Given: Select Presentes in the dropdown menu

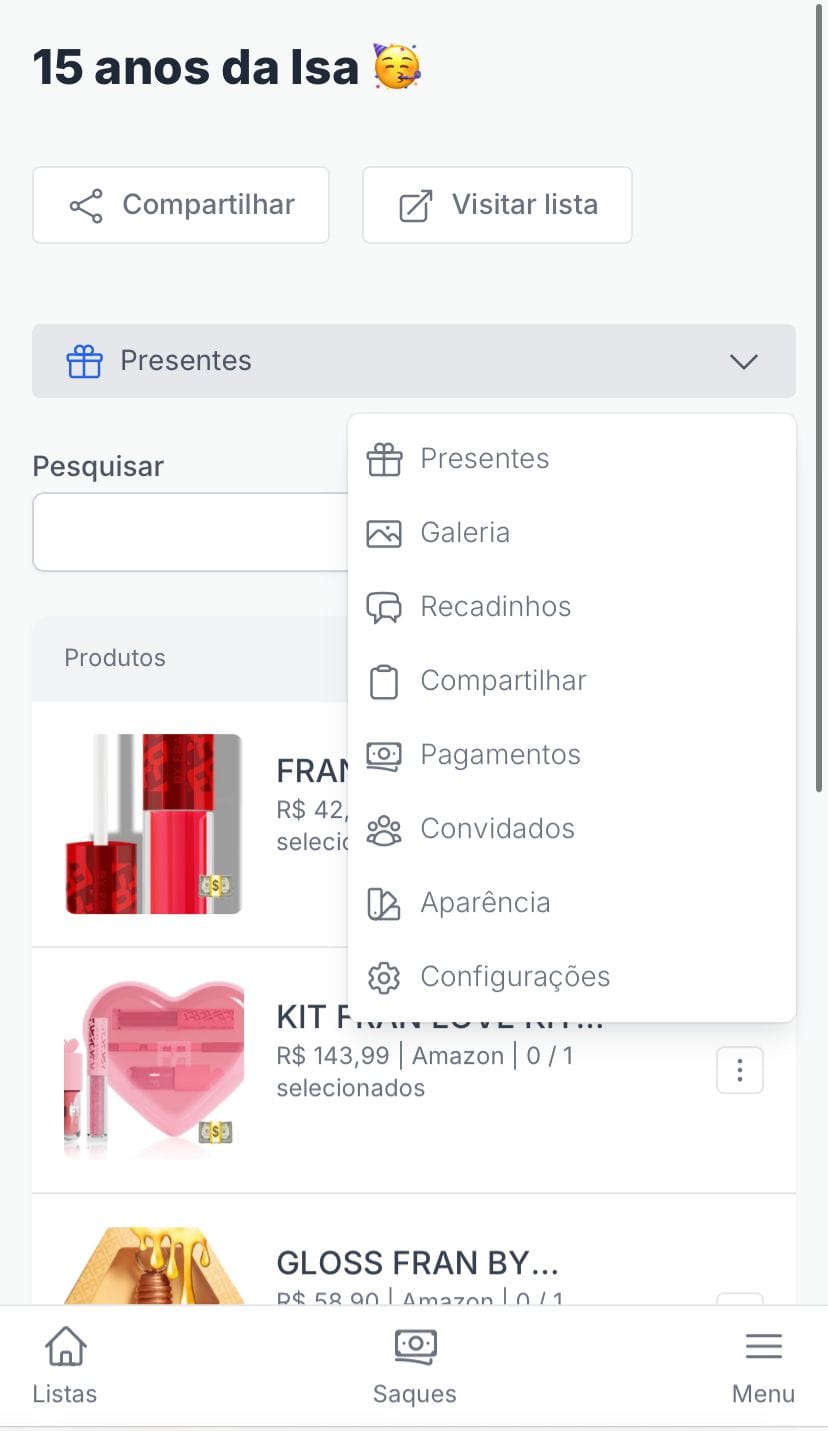Looking at the screenshot, I should [572, 459].
